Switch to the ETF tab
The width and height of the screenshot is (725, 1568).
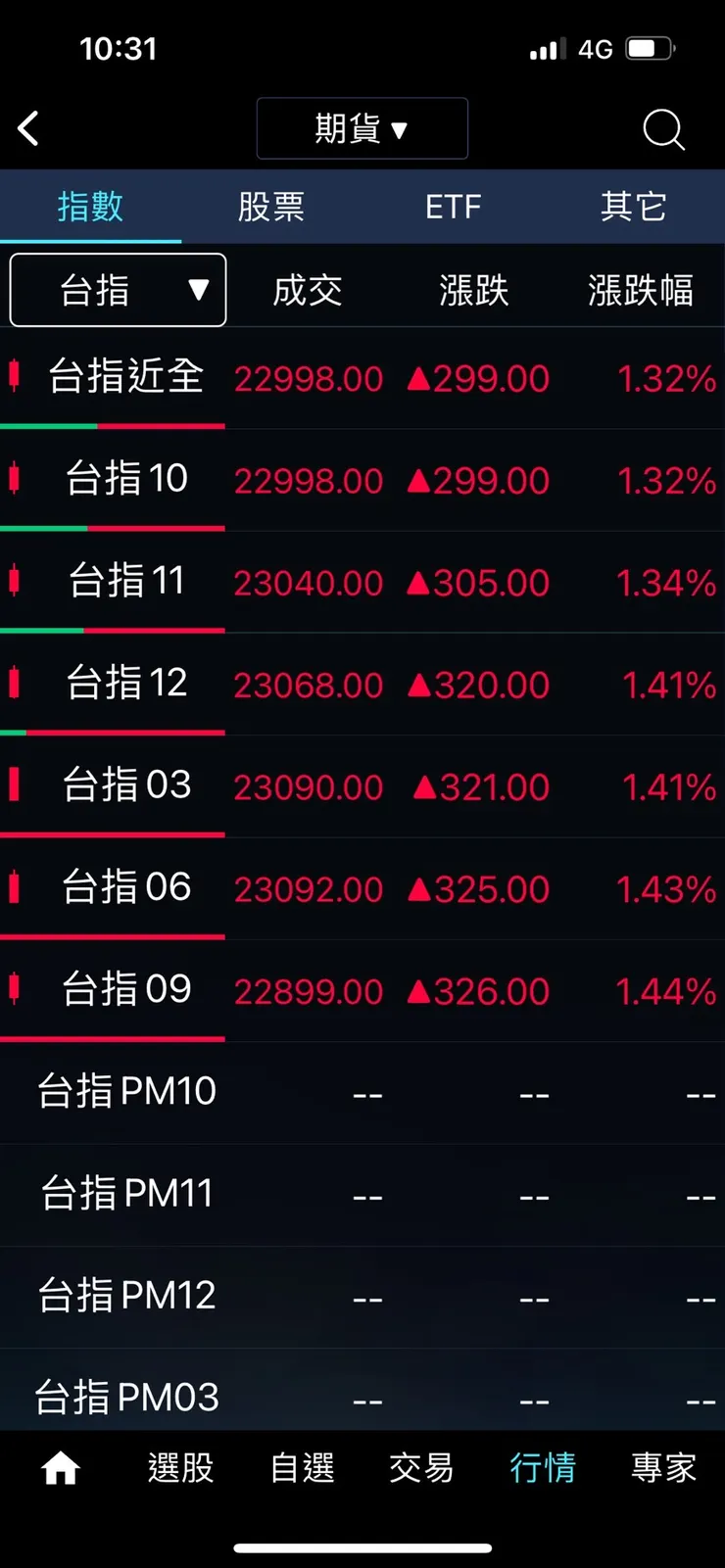[453, 207]
